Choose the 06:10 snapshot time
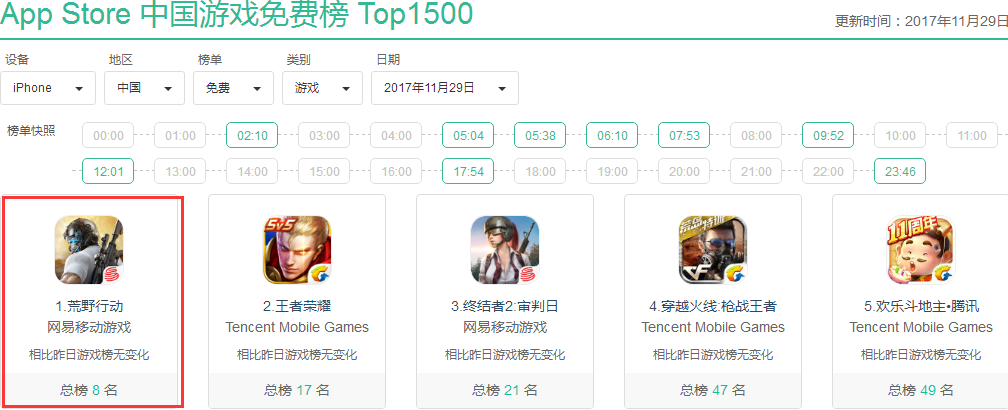Screen dimensions: 1008x410 click(x=612, y=135)
